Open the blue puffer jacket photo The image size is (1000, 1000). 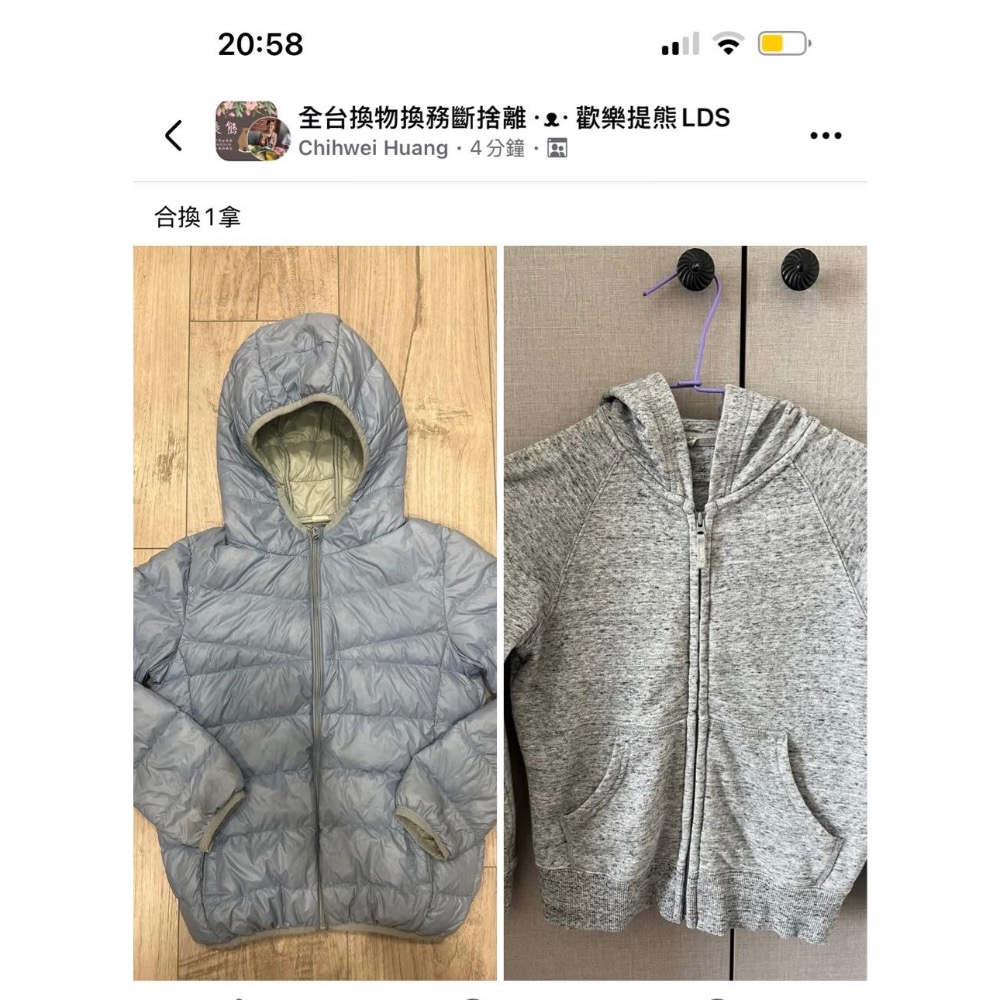(x=315, y=612)
